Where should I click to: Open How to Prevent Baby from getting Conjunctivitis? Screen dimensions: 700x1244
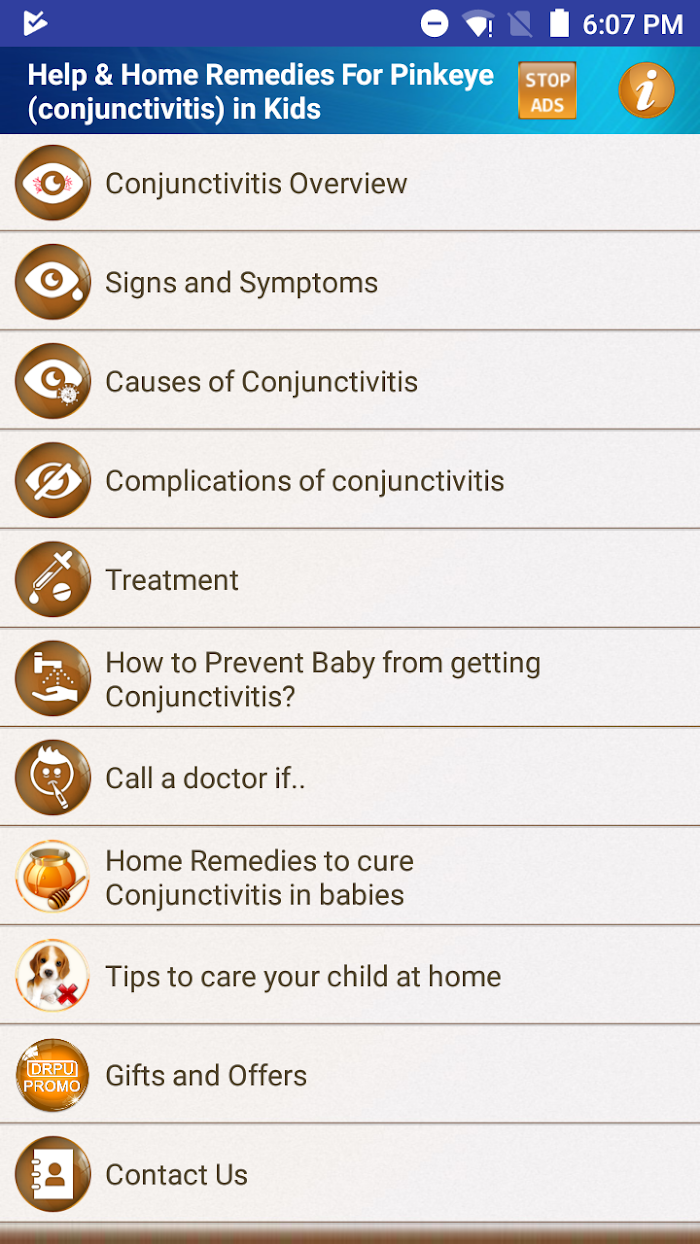coord(350,678)
